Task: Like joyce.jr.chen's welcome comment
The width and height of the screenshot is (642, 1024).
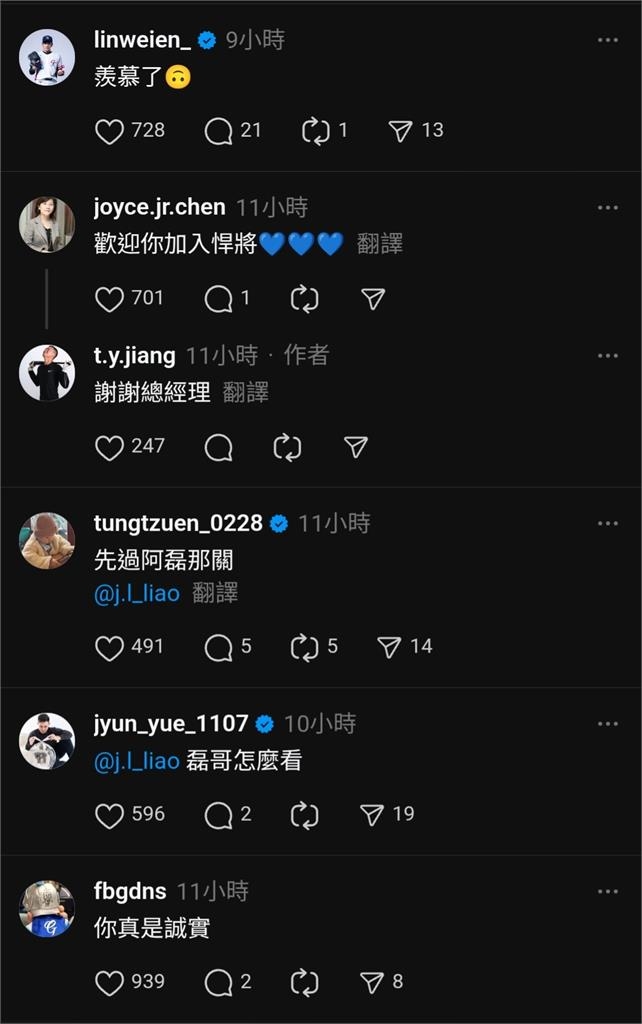Action: pyautogui.click(x=109, y=299)
